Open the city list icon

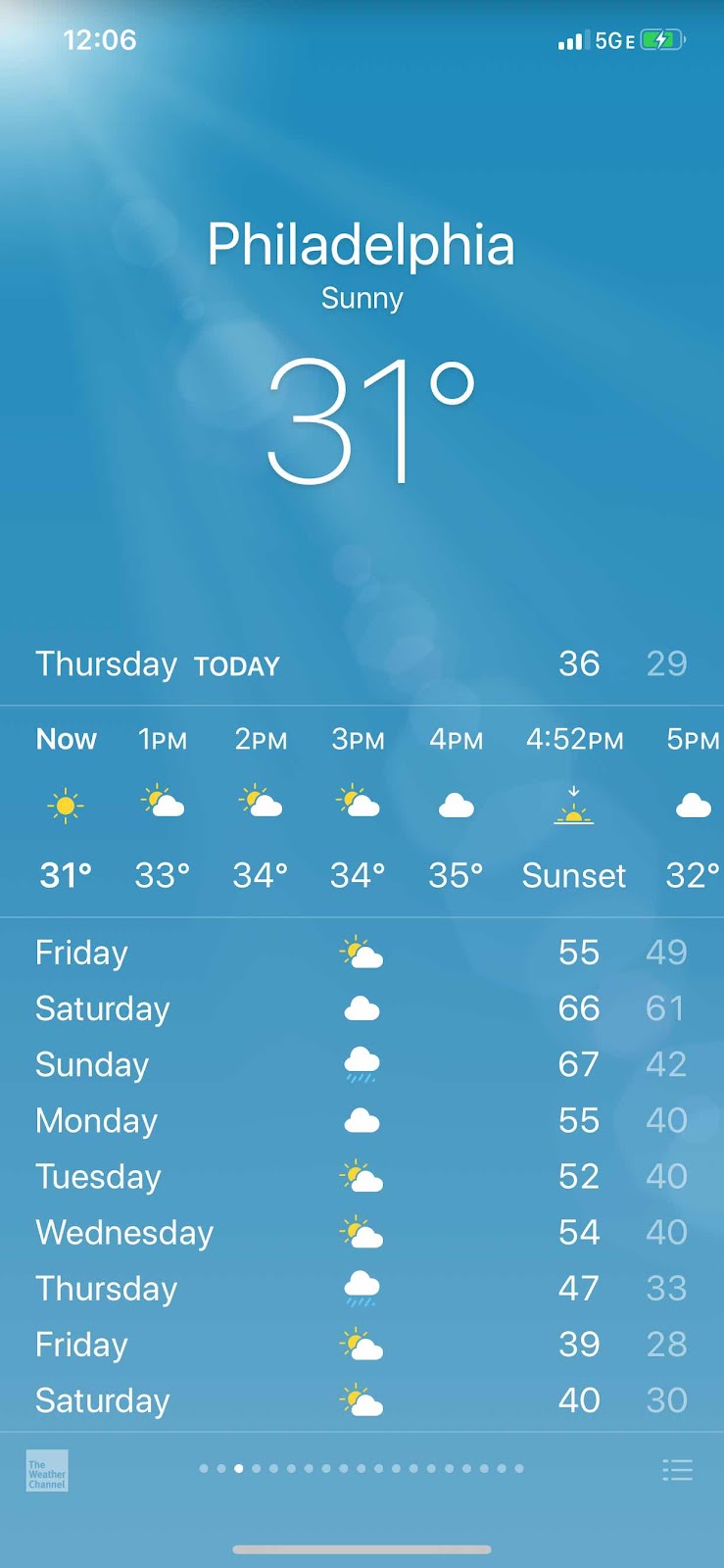[x=677, y=1469]
